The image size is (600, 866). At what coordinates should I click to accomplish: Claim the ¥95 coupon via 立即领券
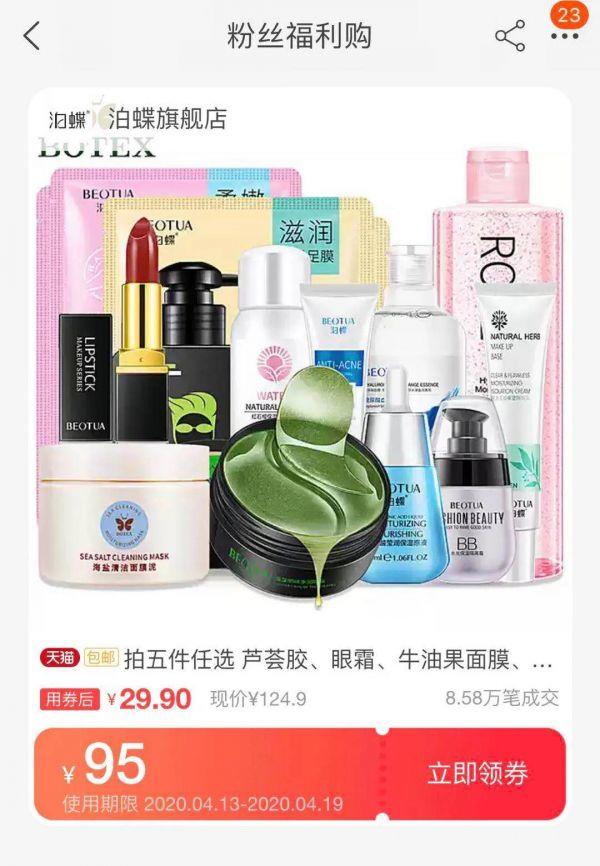tap(477, 773)
